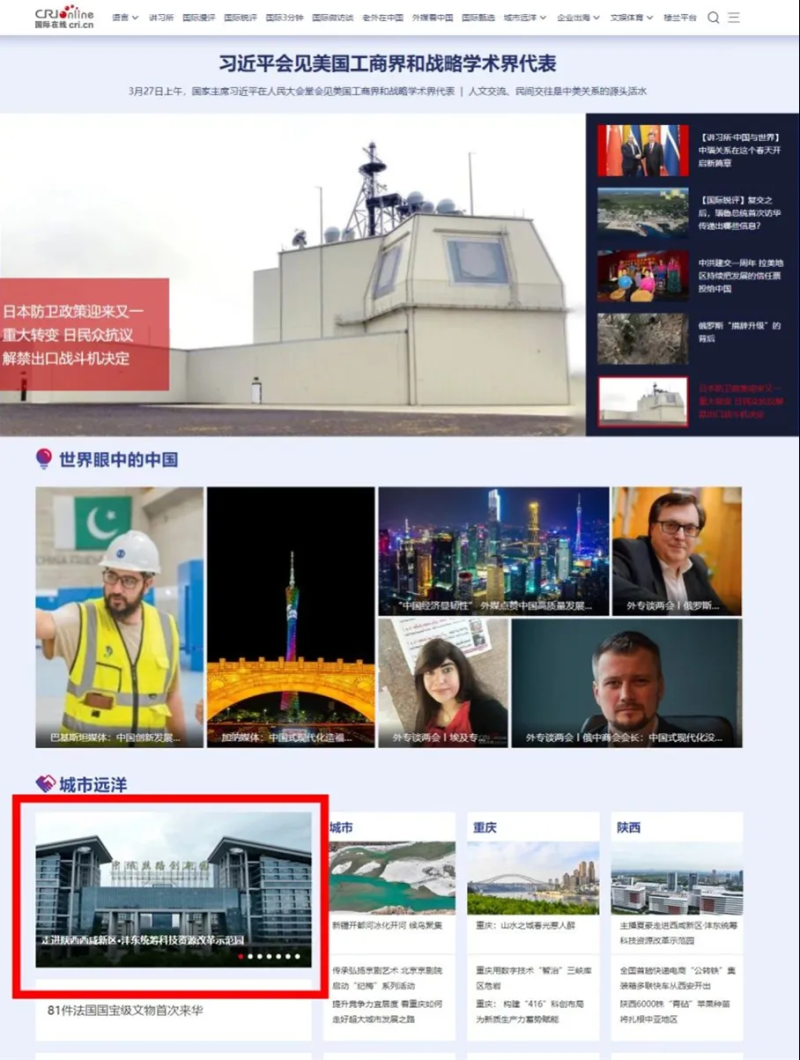Open the 巴基斯坦媒体 photo card

pyautogui.click(x=119, y=617)
